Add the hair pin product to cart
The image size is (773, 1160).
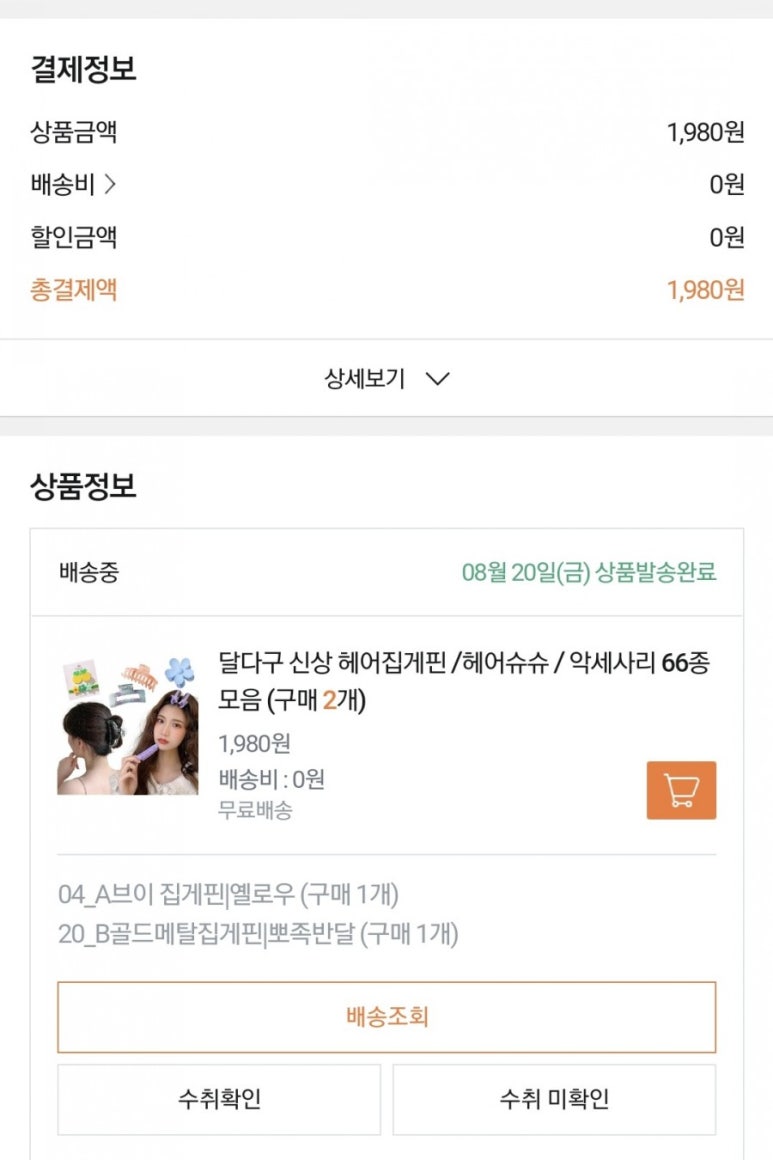pyautogui.click(x=681, y=790)
